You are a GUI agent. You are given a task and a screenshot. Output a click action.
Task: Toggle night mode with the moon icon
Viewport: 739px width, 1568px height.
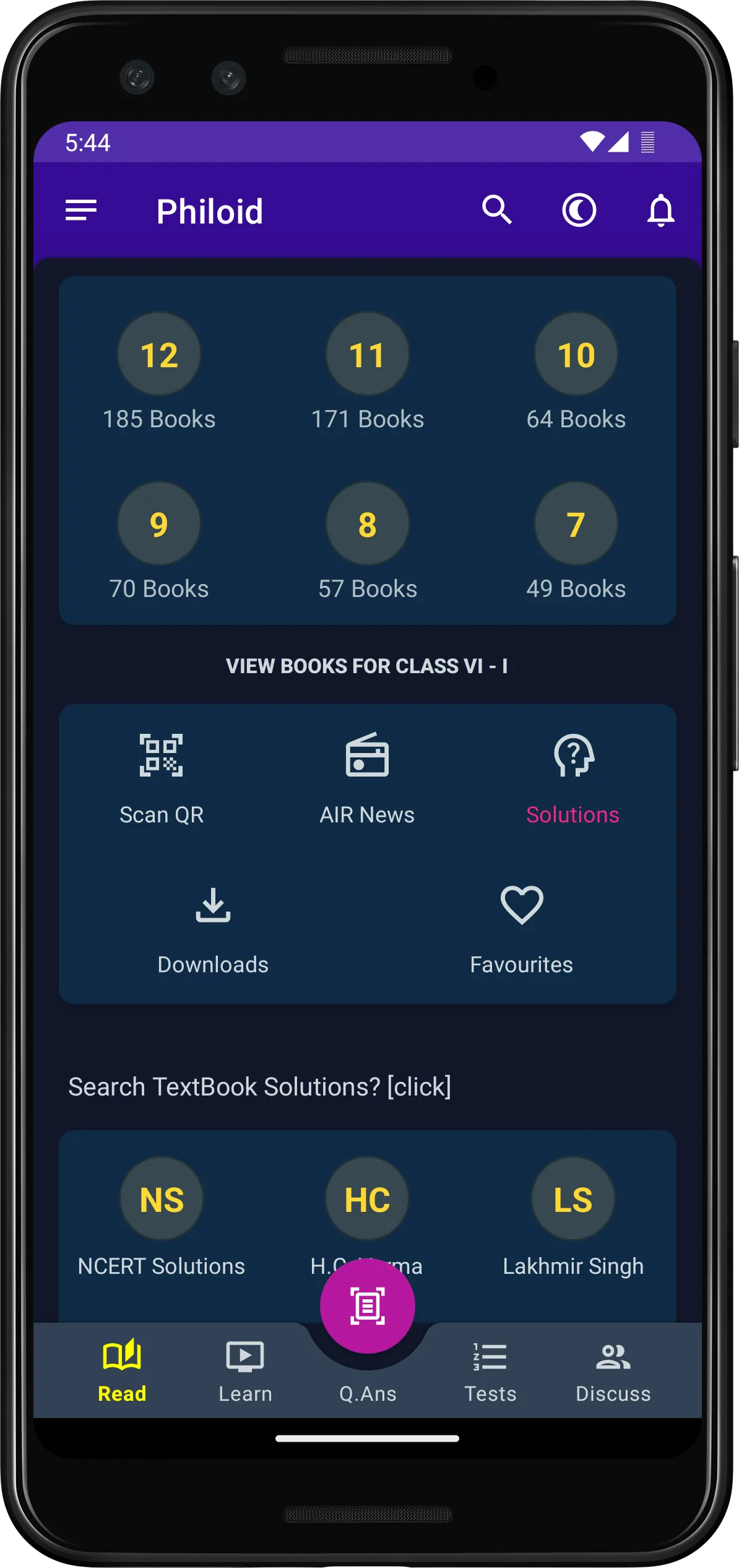tap(579, 211)
